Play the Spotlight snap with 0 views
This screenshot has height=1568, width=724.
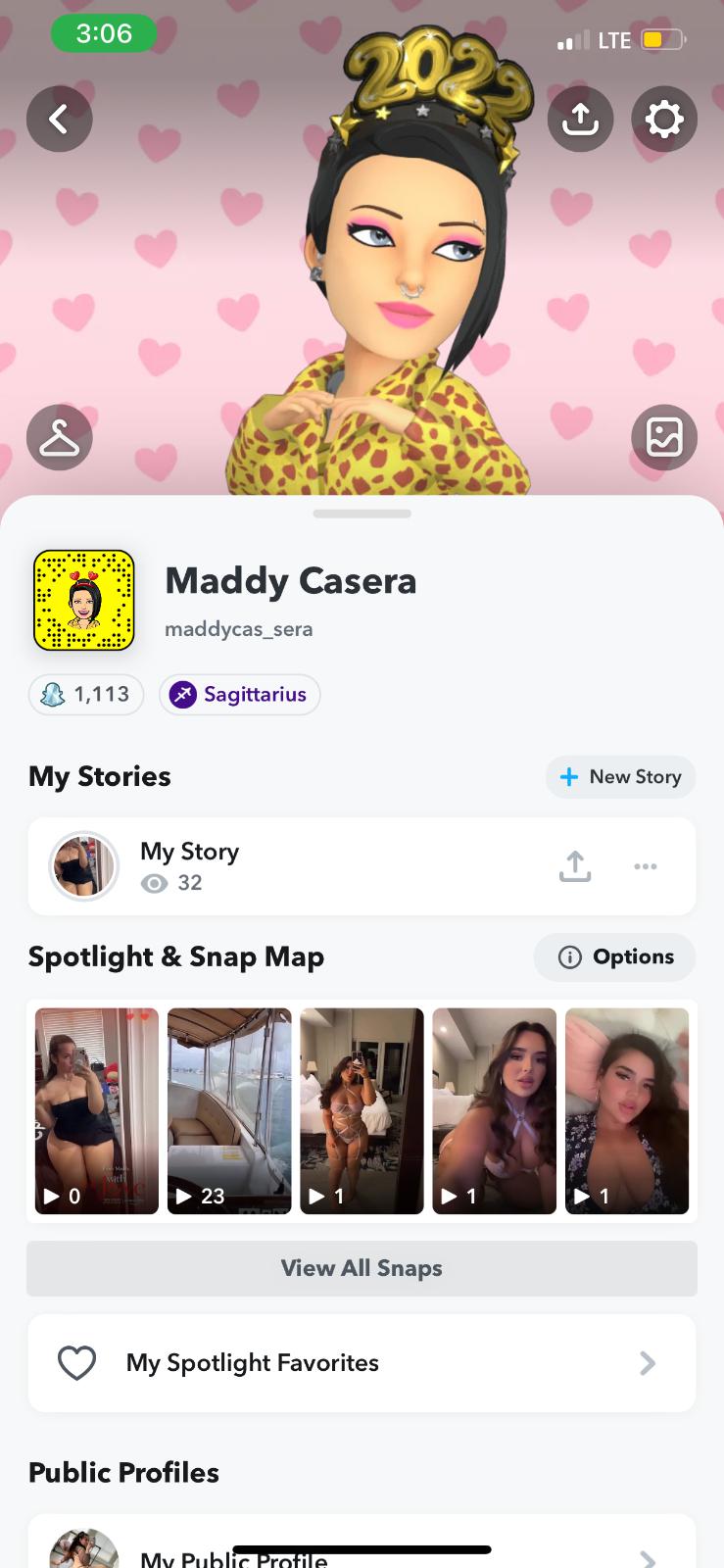tap(97, 1110)
